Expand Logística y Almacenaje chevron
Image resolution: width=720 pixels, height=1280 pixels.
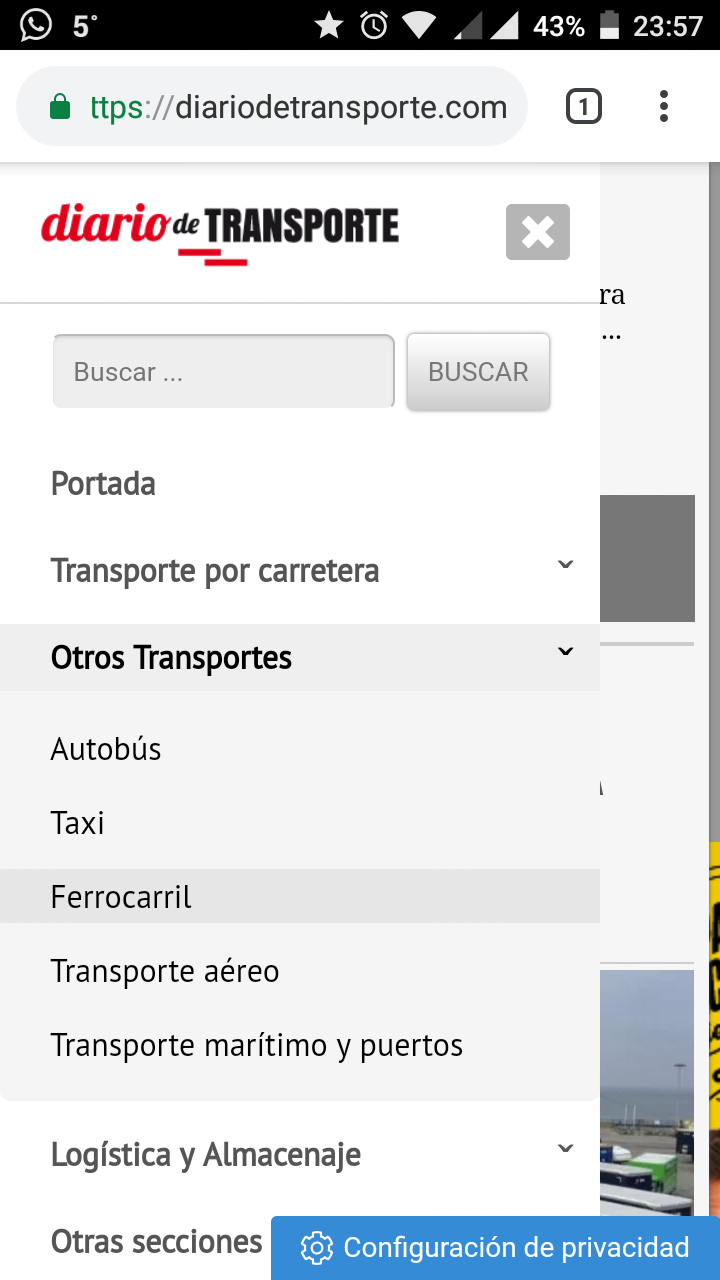coord(565,1149)
